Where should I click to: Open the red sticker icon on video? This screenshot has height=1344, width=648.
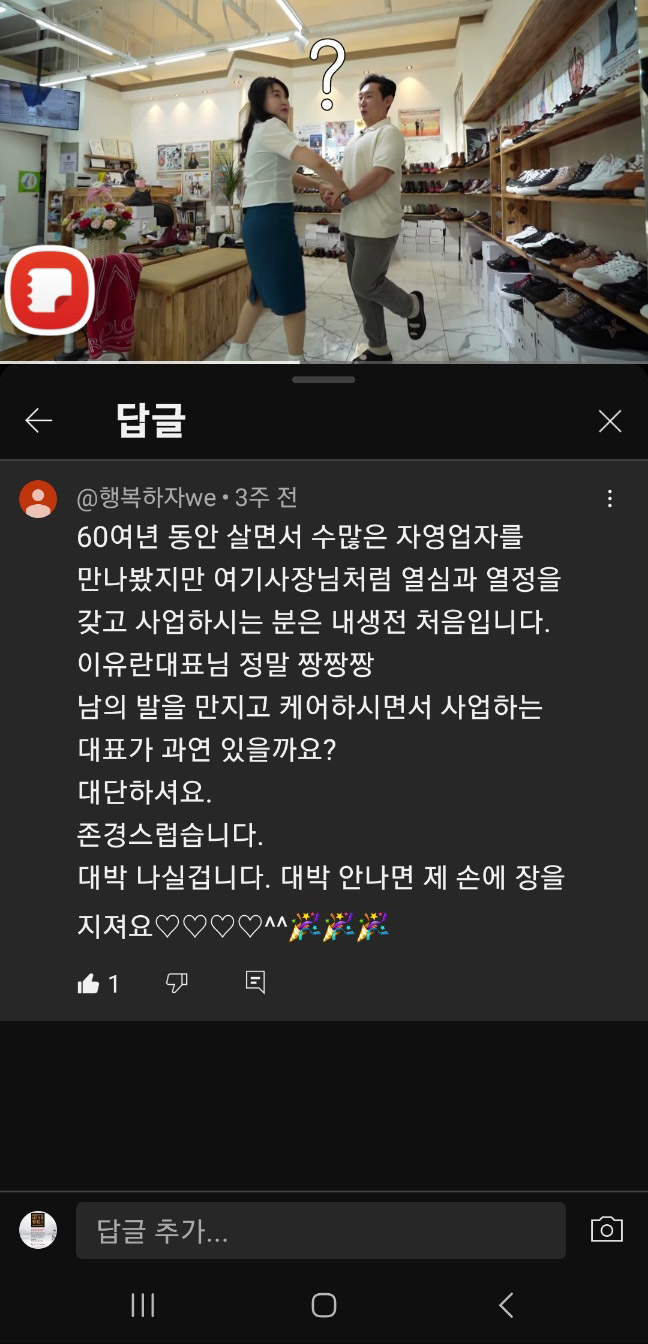49,290
